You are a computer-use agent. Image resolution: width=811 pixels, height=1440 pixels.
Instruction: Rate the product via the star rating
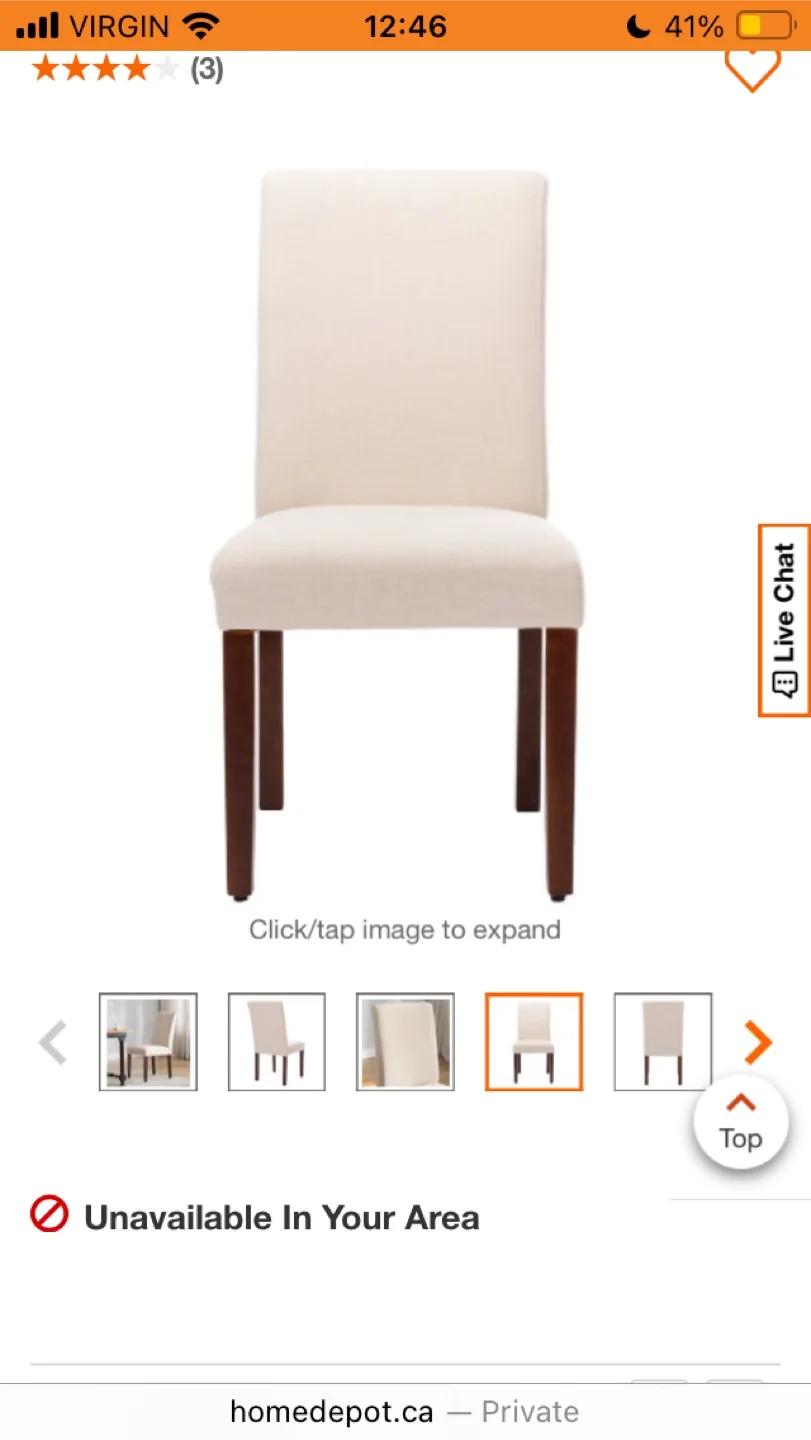pos(100,68)
